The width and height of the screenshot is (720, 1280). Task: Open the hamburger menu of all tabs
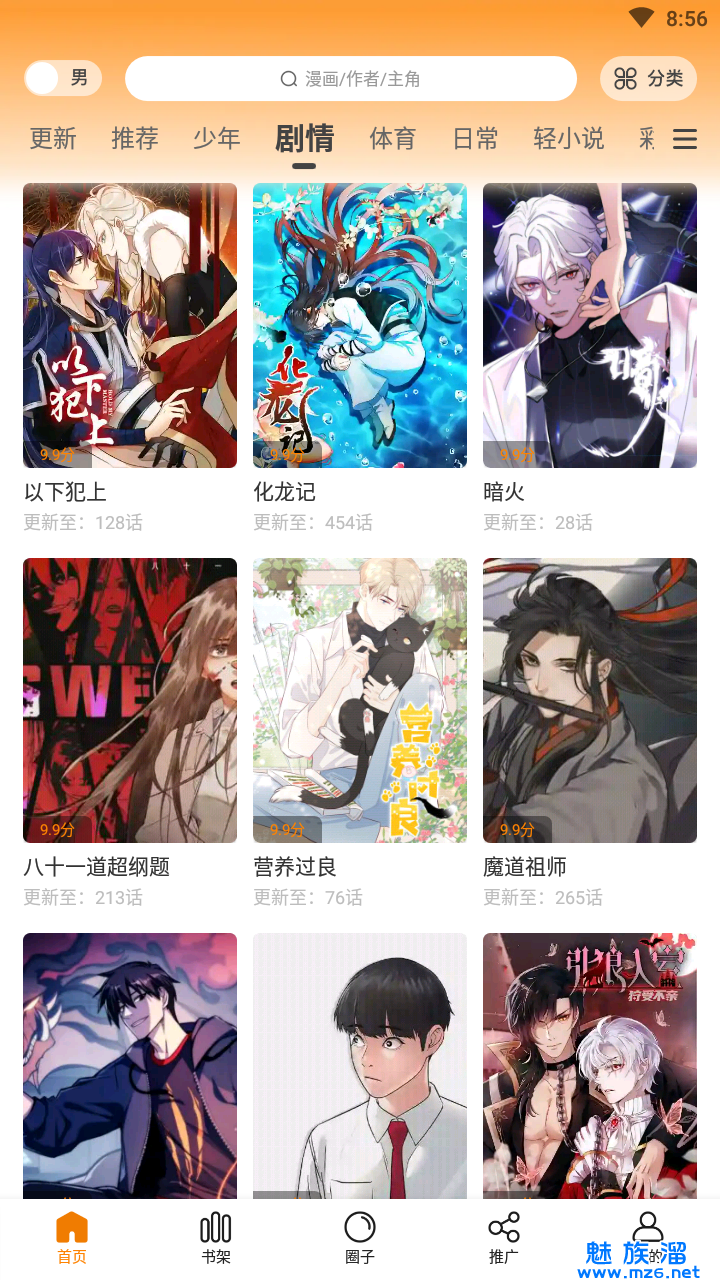click(685, 139)
